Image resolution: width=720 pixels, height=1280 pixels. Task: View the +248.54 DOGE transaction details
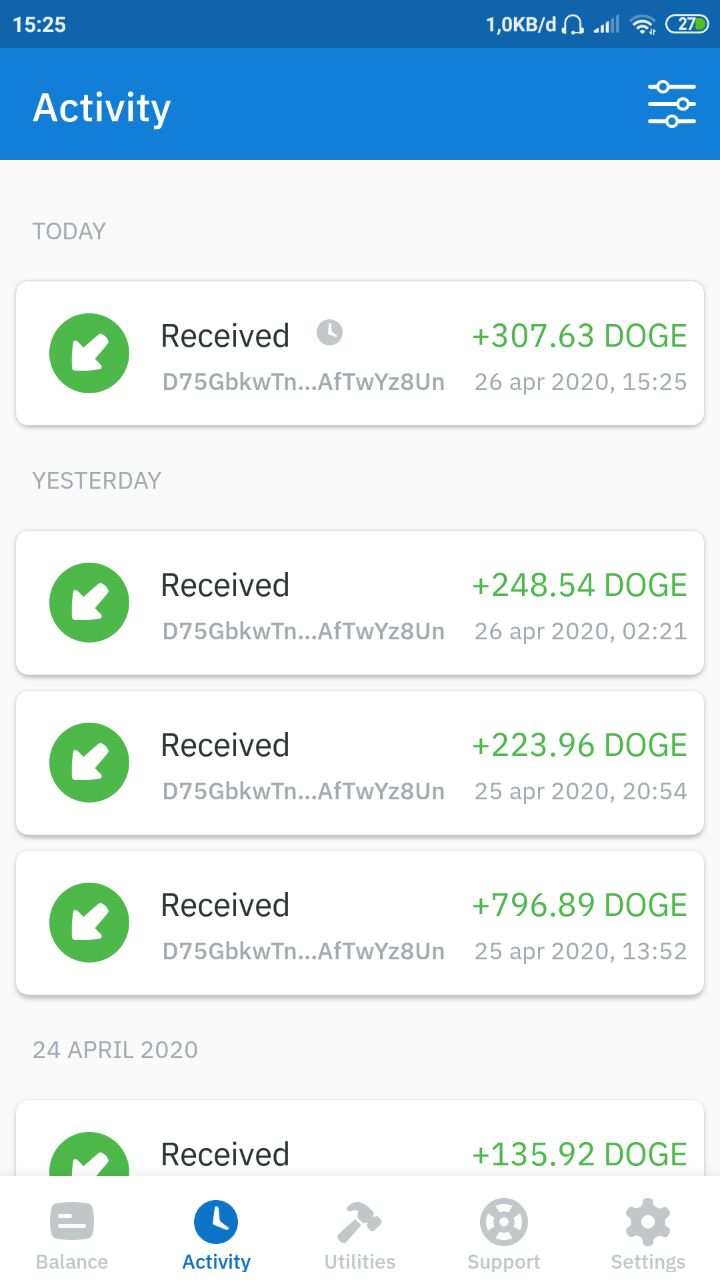(x=360, y=603)
